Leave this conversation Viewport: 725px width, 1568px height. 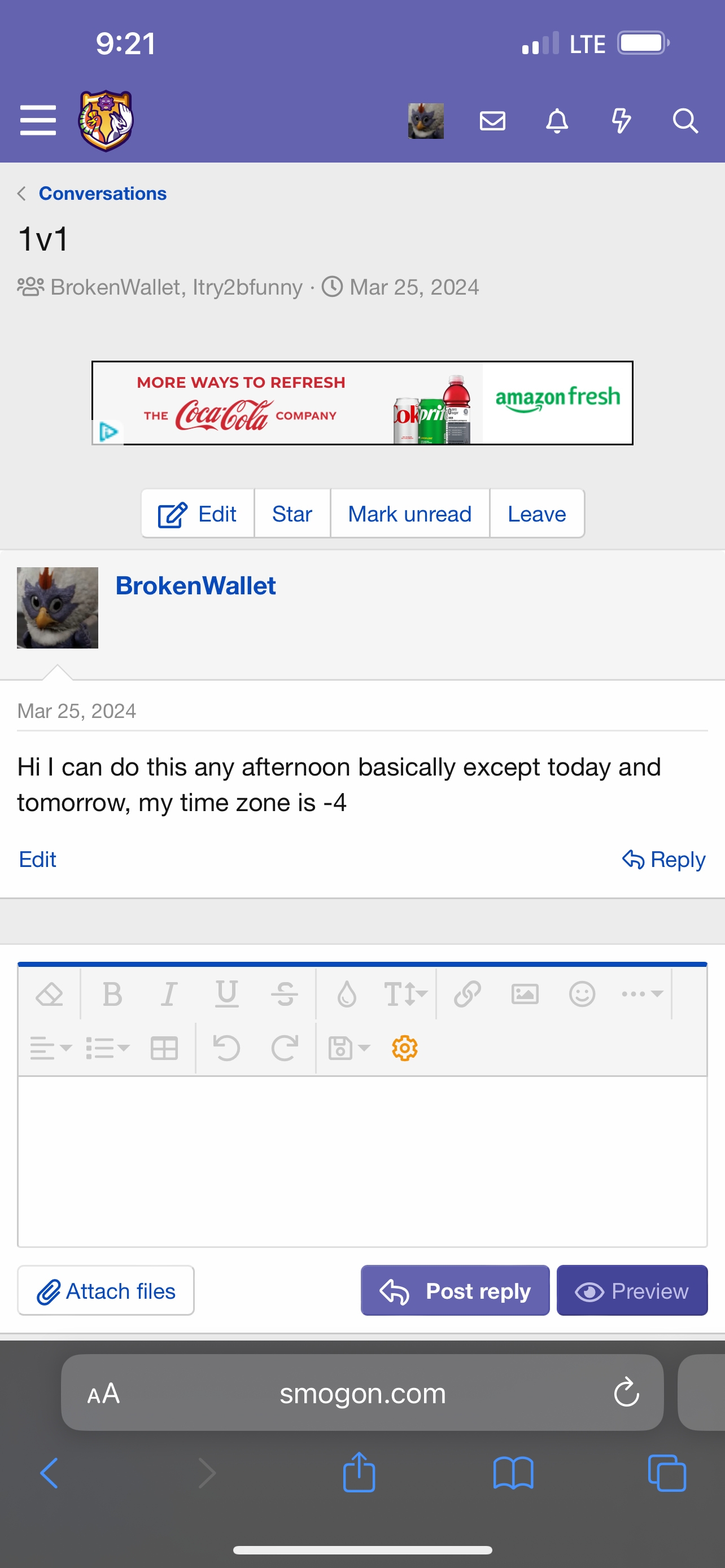point(537,514)
